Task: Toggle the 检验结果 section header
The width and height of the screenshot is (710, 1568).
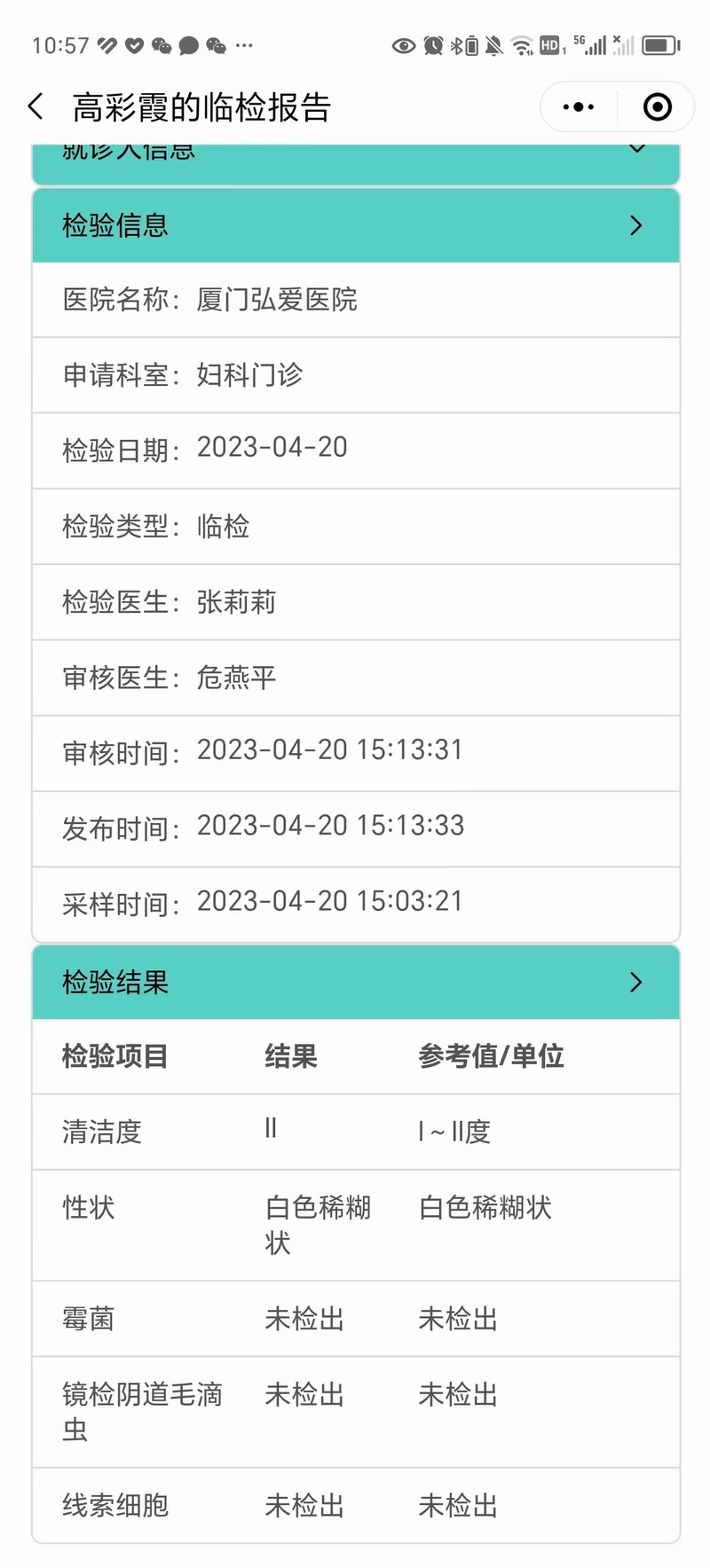Action: pos(356,982)
